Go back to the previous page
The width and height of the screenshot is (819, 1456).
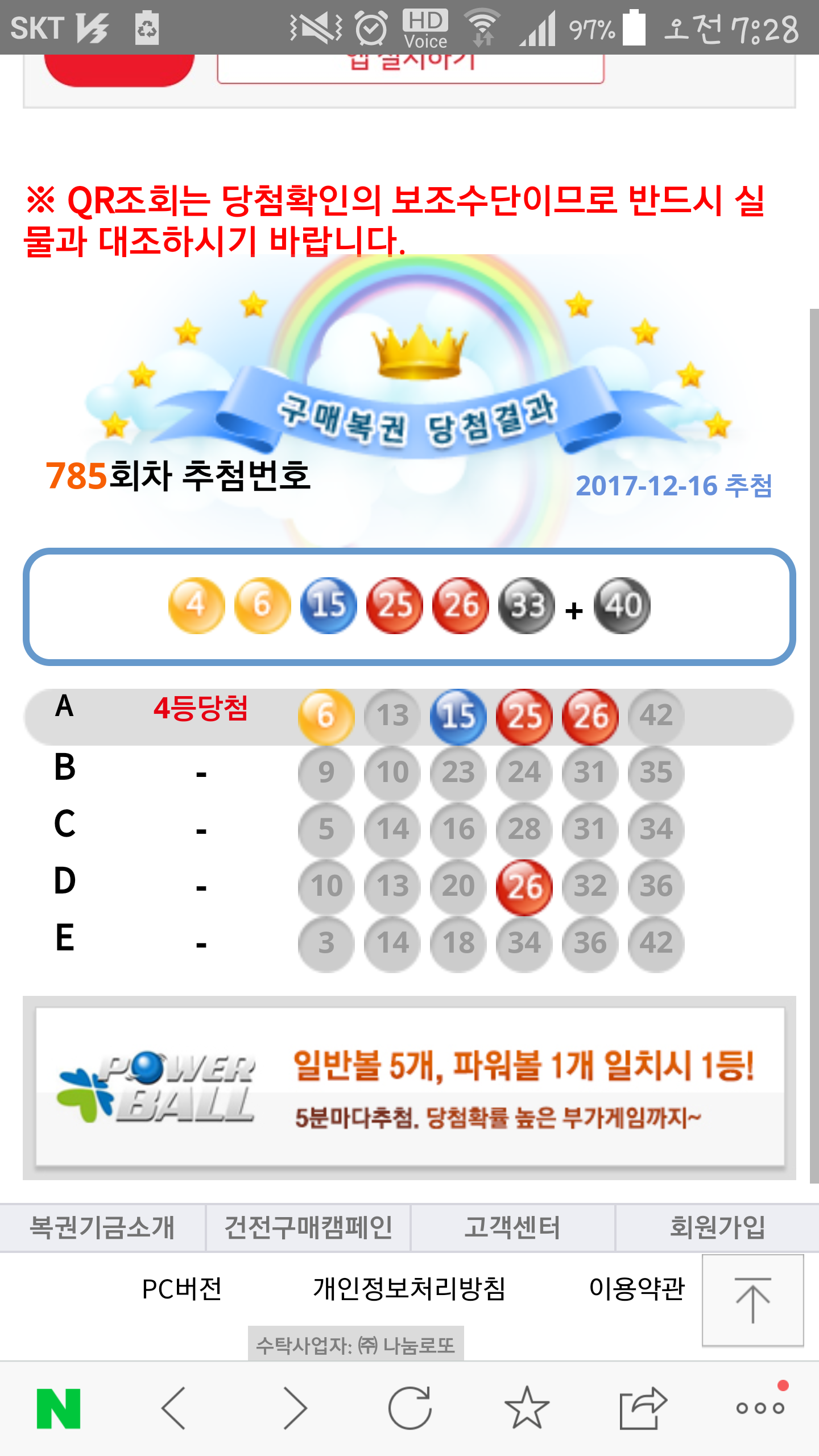click(175, 1408)
